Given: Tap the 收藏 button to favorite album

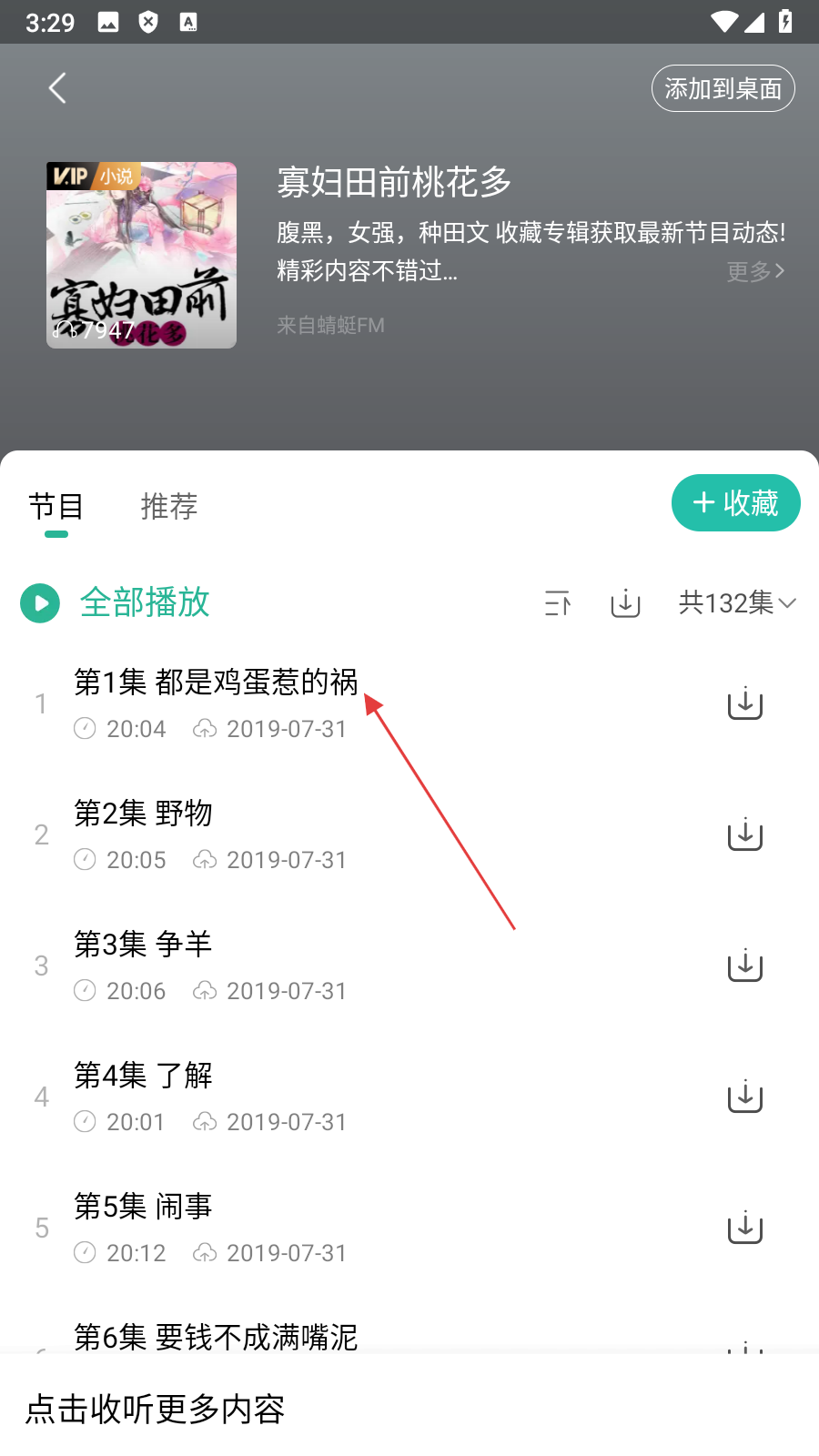Looking at the screenshot, I should (x=735, y=503).
